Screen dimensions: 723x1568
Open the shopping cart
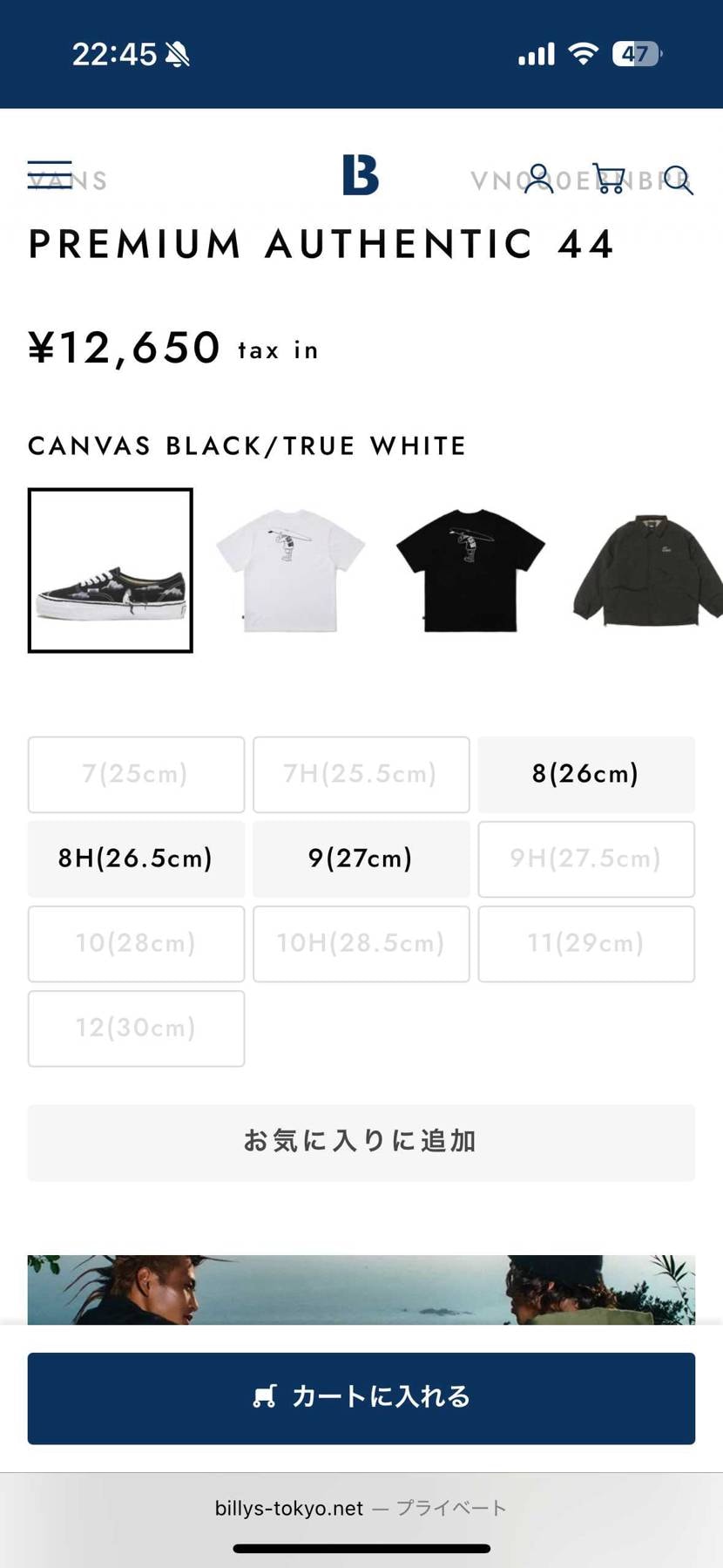click(609, 178)
